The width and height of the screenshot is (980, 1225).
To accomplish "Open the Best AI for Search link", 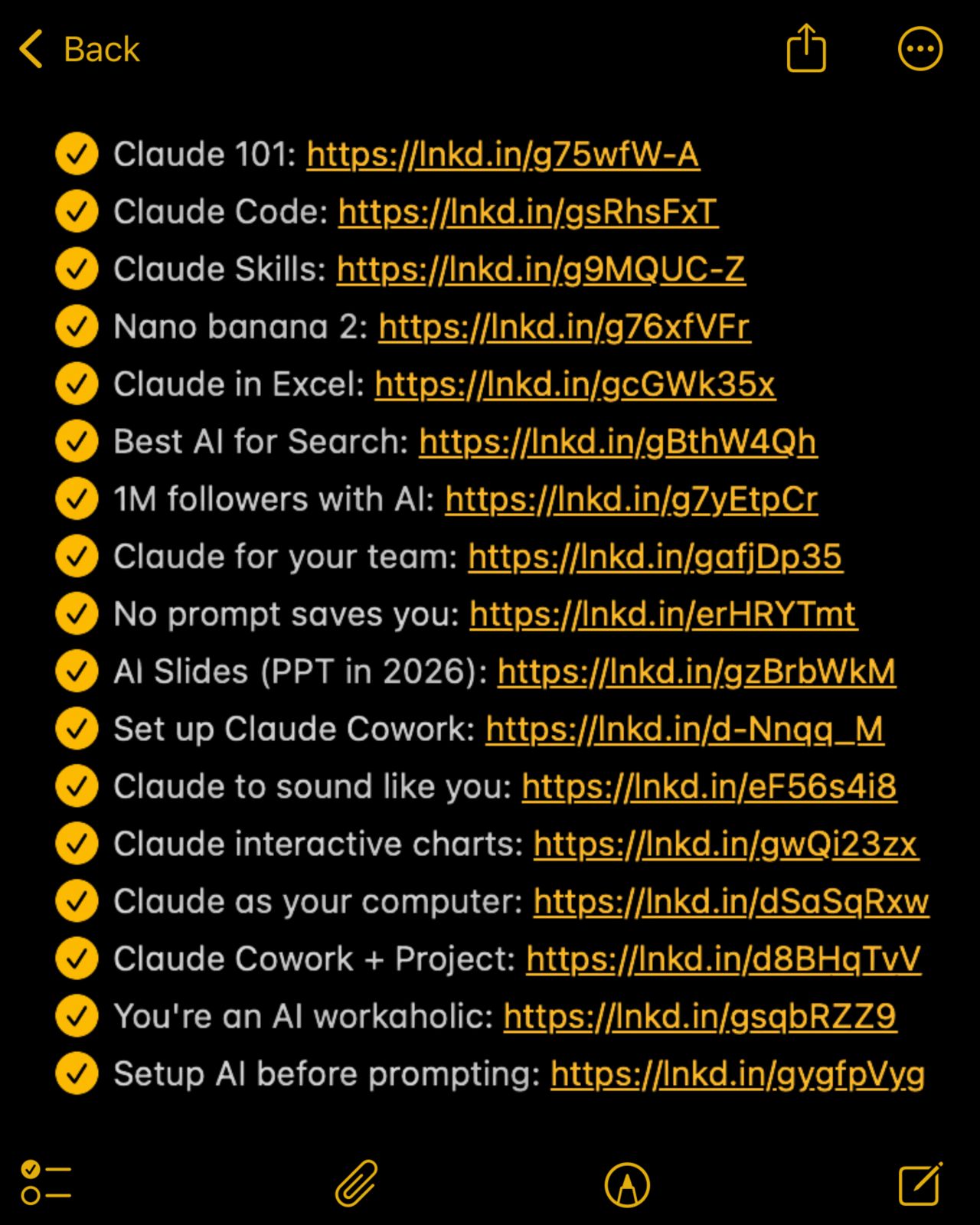I will (617, 442).
